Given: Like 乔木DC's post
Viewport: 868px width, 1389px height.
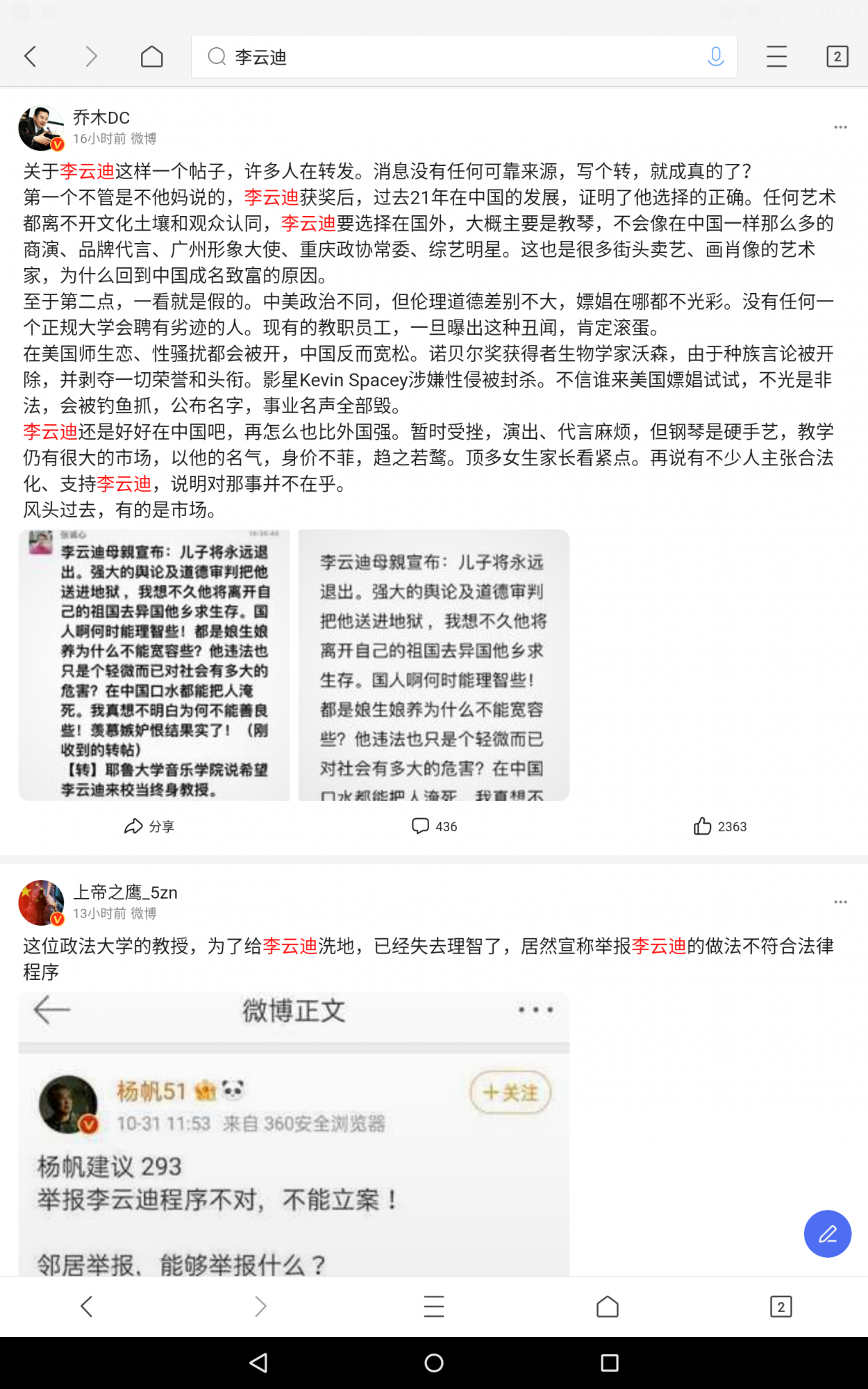Looking at the screenshot, I should tap(720, 826).
